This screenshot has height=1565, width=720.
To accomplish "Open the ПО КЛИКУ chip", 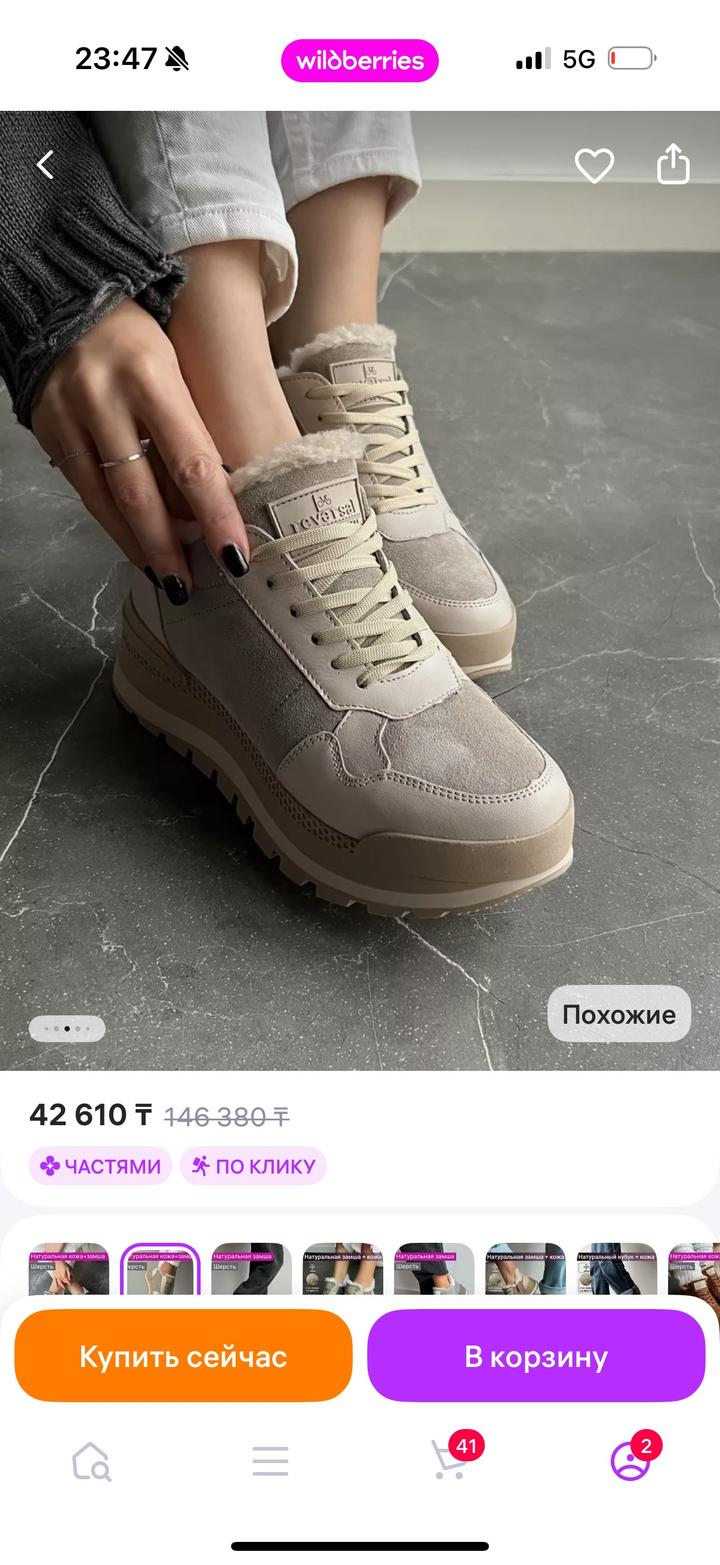I will point(253,1166).
